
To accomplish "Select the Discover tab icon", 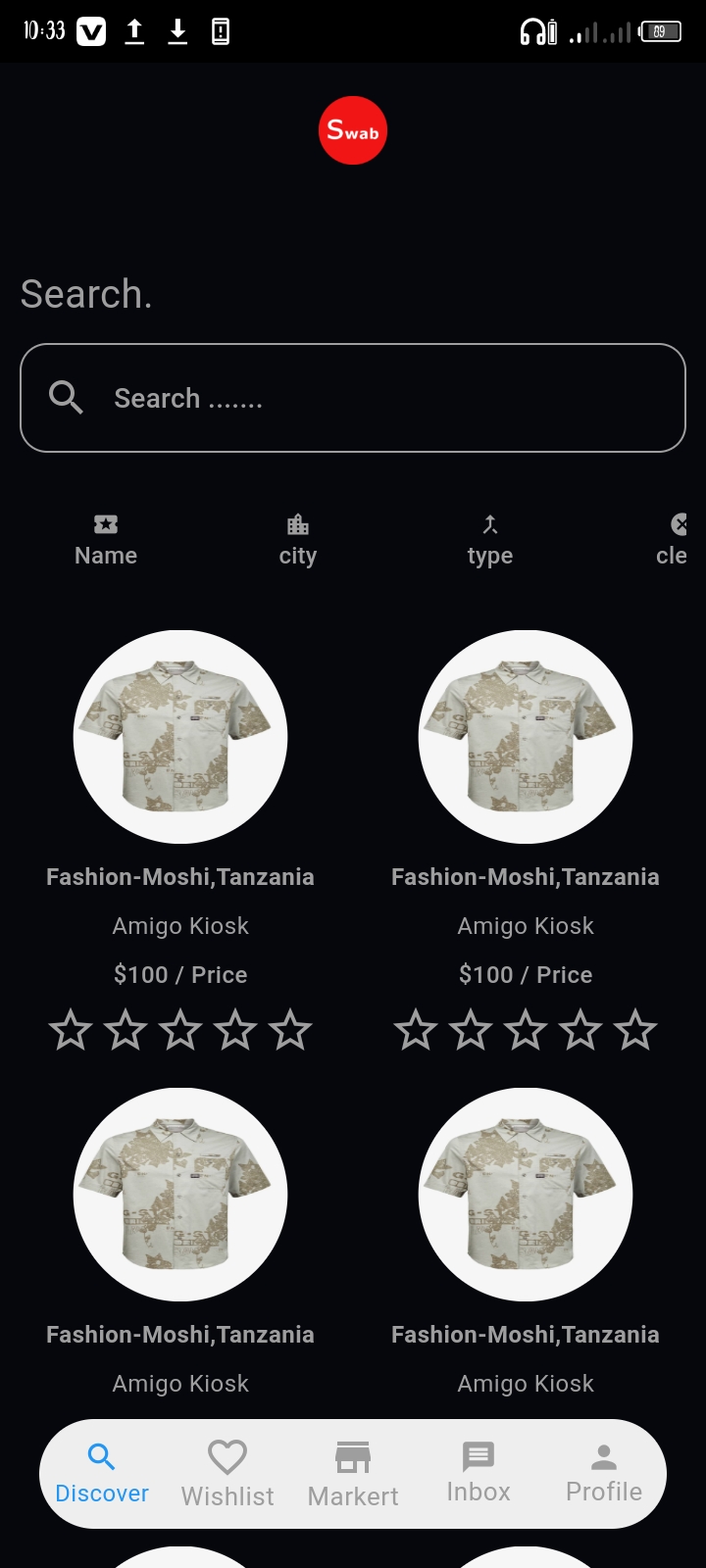I will (x=102, y=1457).
